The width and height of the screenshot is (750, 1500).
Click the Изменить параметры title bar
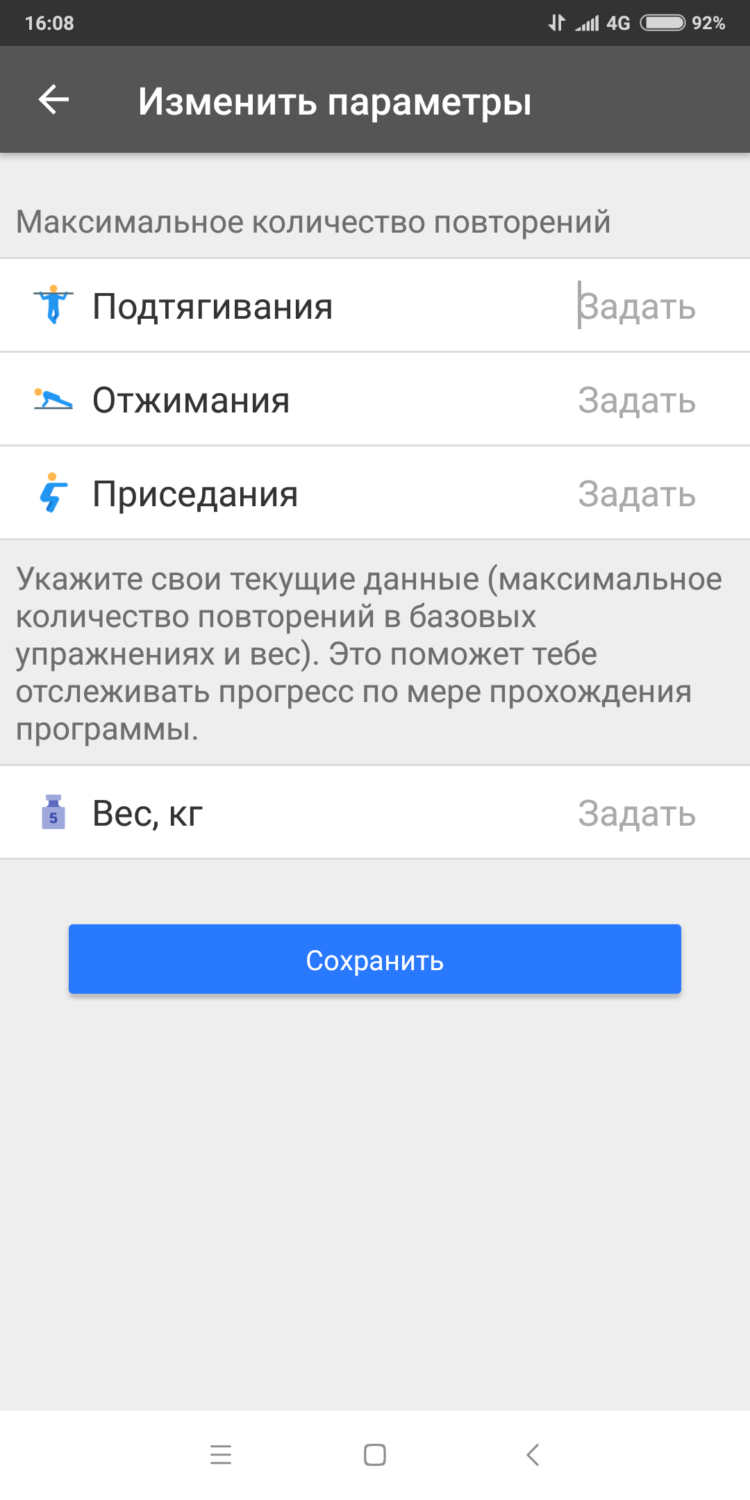(335, 99)
